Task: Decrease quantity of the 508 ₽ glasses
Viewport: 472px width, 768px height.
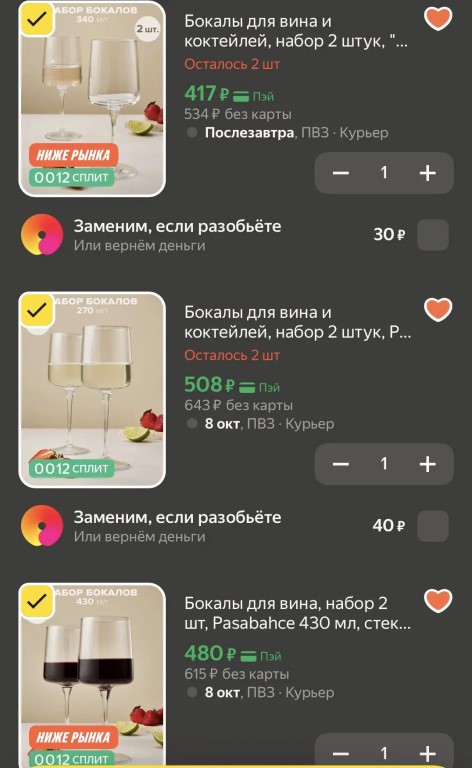Action: [341, 464]
